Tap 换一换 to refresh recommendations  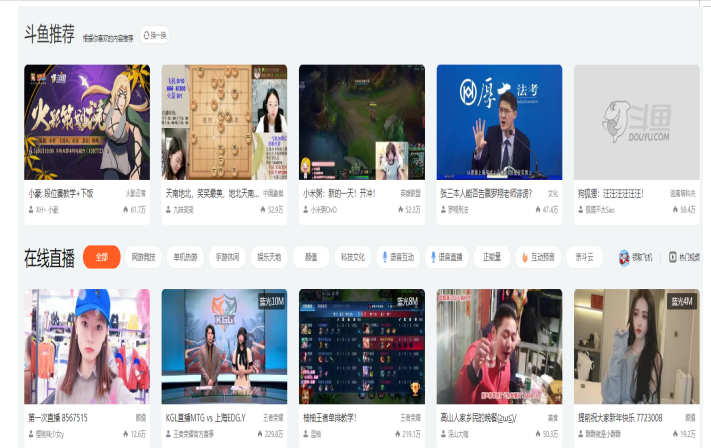coord(155,35)
